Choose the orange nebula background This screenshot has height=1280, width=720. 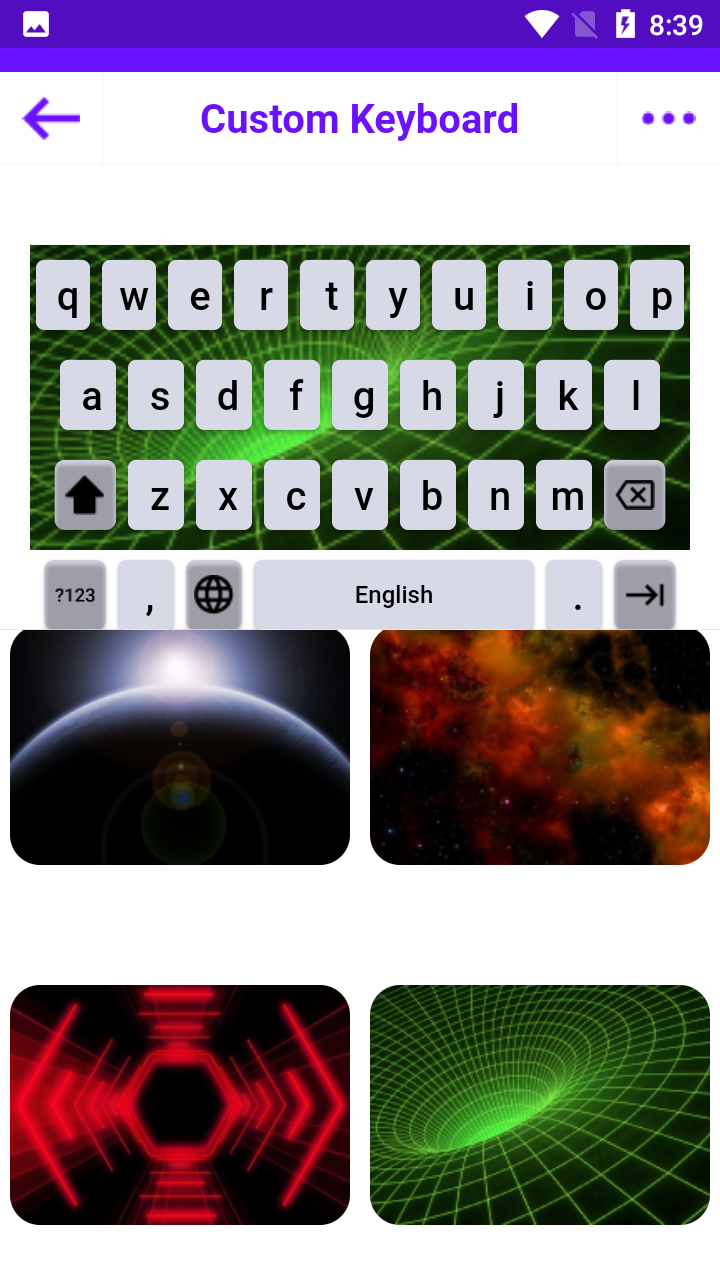click(x=540, y=746)
